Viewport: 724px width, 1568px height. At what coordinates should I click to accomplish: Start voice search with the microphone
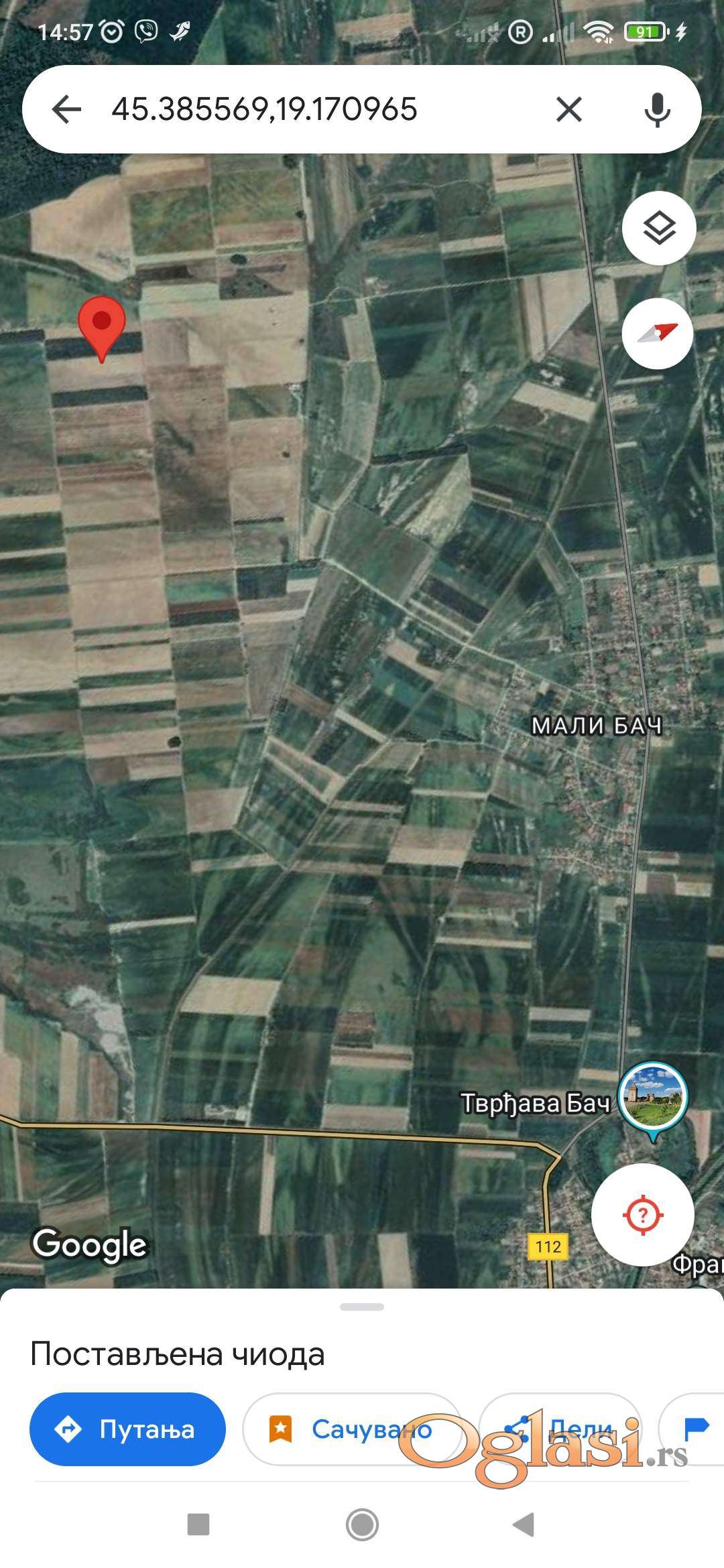(x=657, y=109)
